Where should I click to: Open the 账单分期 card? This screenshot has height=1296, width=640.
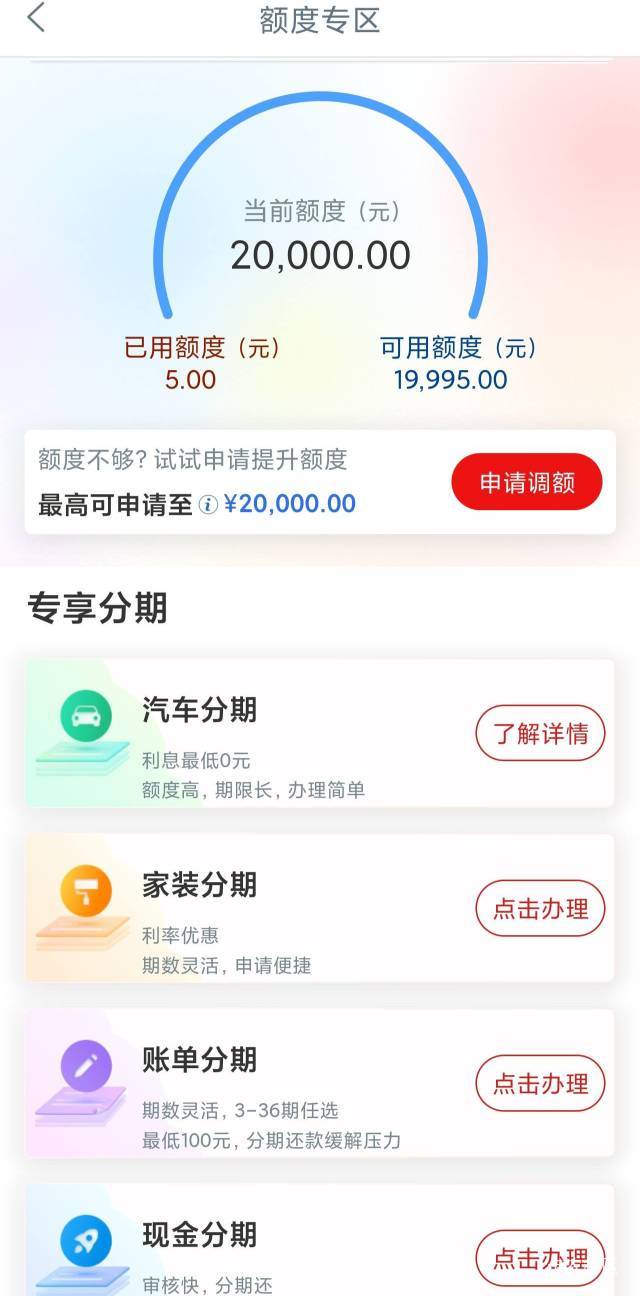click(320, 1083)
